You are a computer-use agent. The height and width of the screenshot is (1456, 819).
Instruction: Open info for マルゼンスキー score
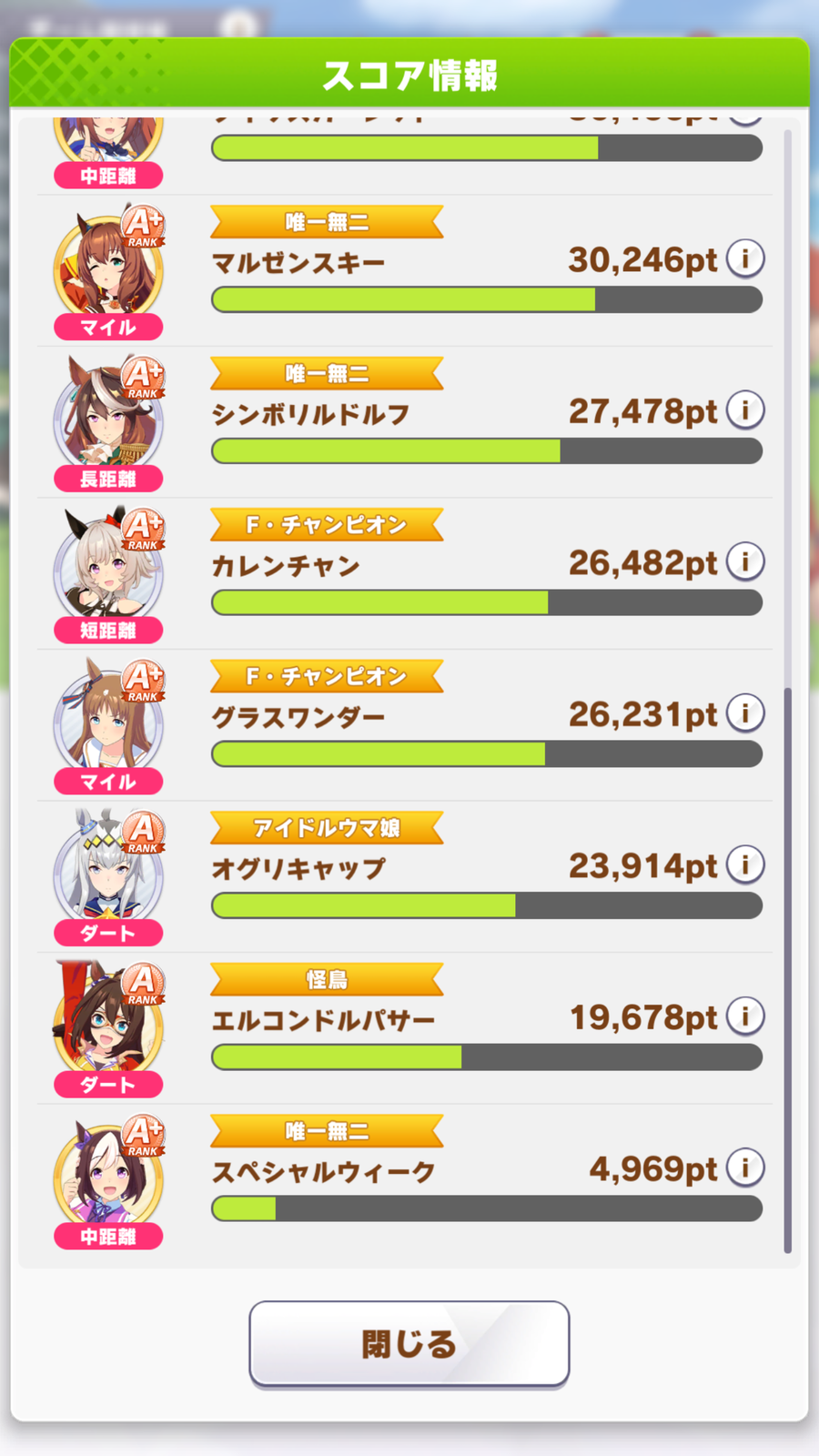(x=745, y=259)
